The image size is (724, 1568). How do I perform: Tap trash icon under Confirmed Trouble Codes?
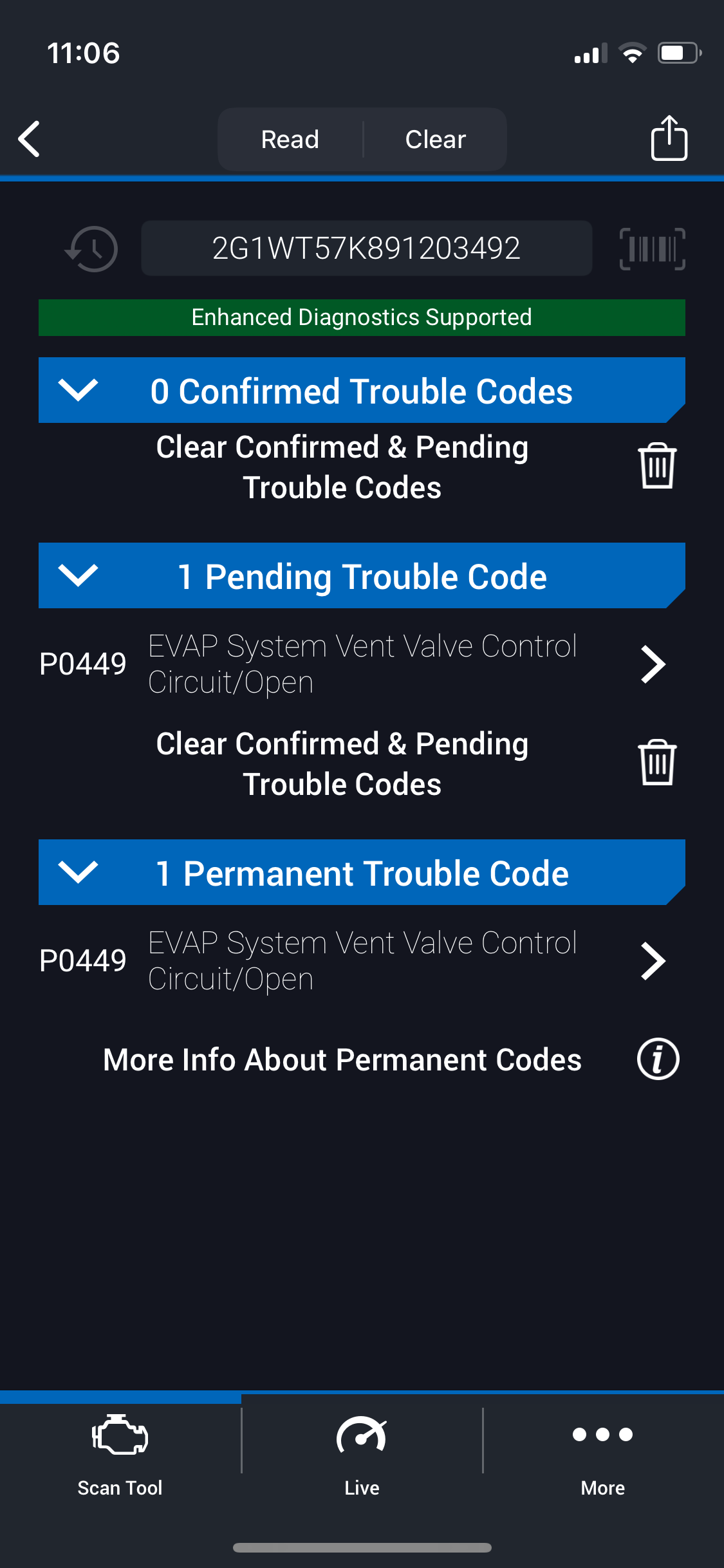pyautogui.click(x=657, y=466)
